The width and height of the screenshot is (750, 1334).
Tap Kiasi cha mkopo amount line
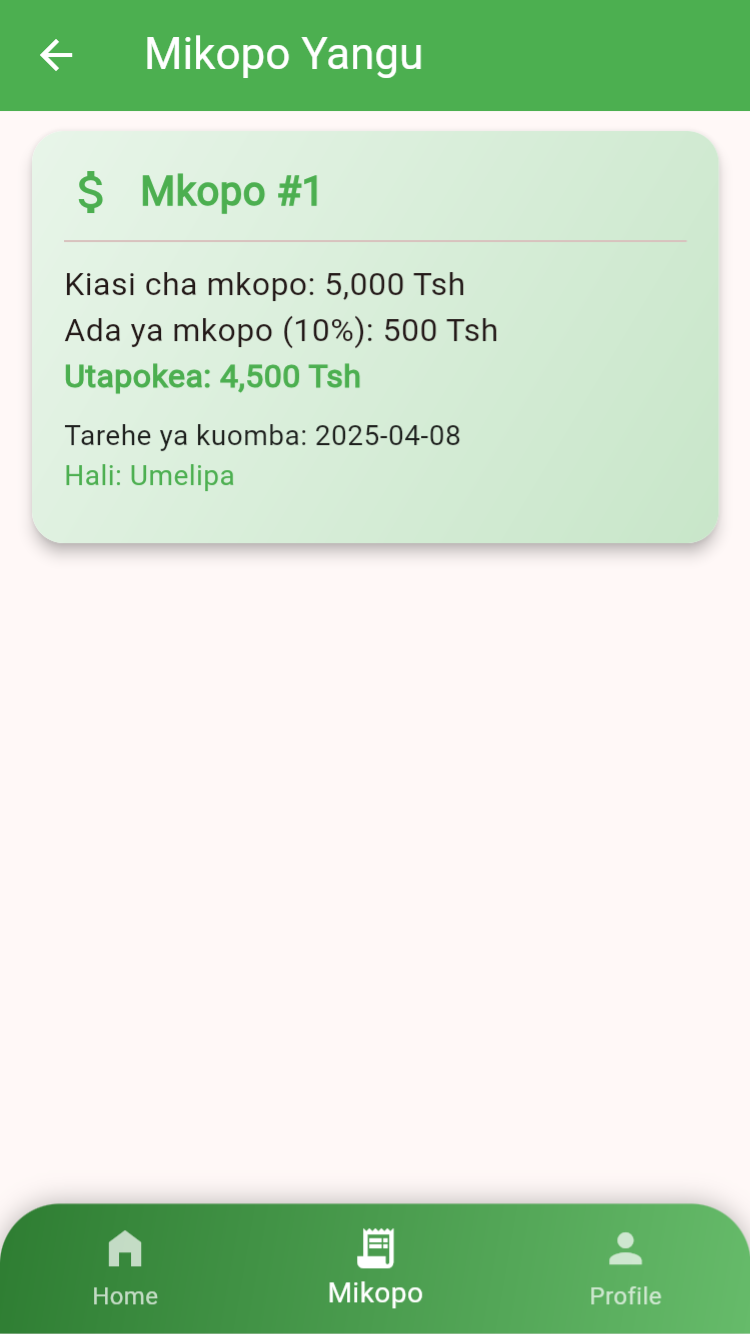(264, 284)
